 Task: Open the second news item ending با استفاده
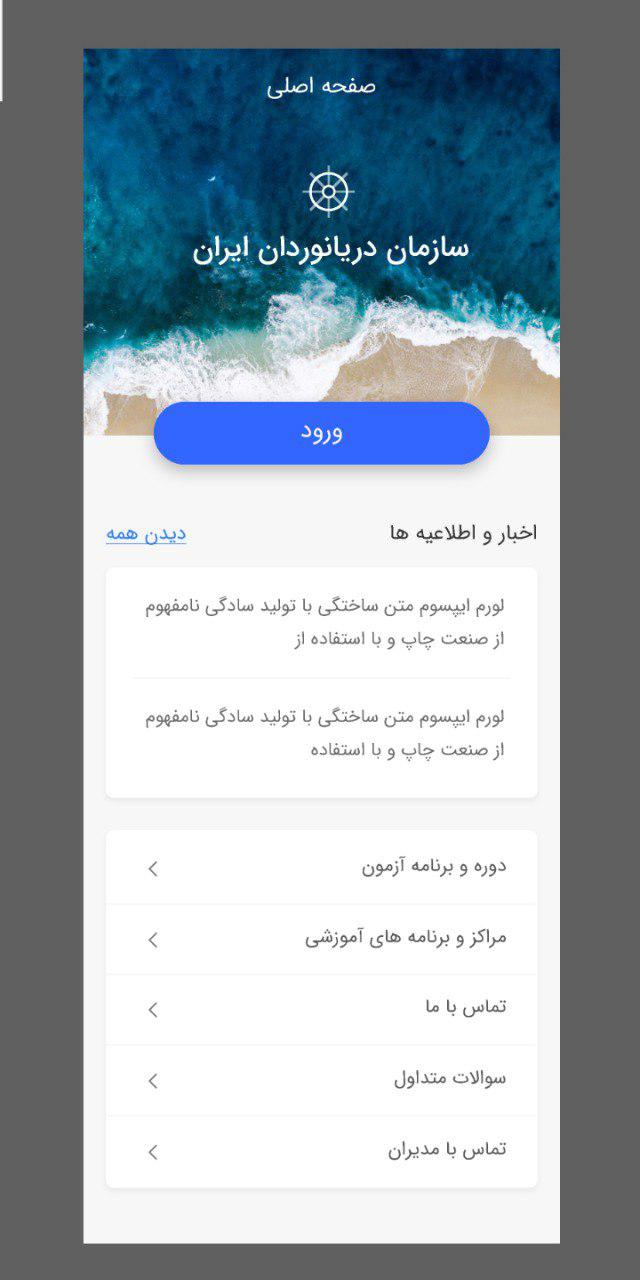pos(321,733)
